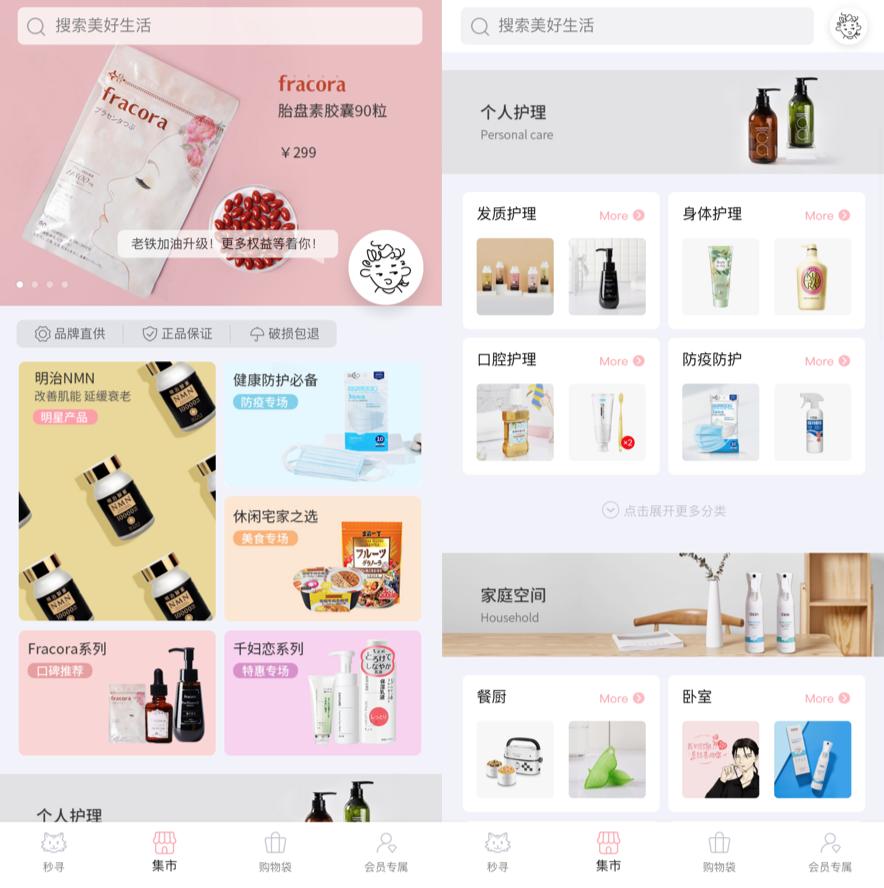This screenshot has width=884, height=888.
Task: Select the 秒寻 cat icon in bottom navigation
Action: pyautogui.click(x=54, y=843)
